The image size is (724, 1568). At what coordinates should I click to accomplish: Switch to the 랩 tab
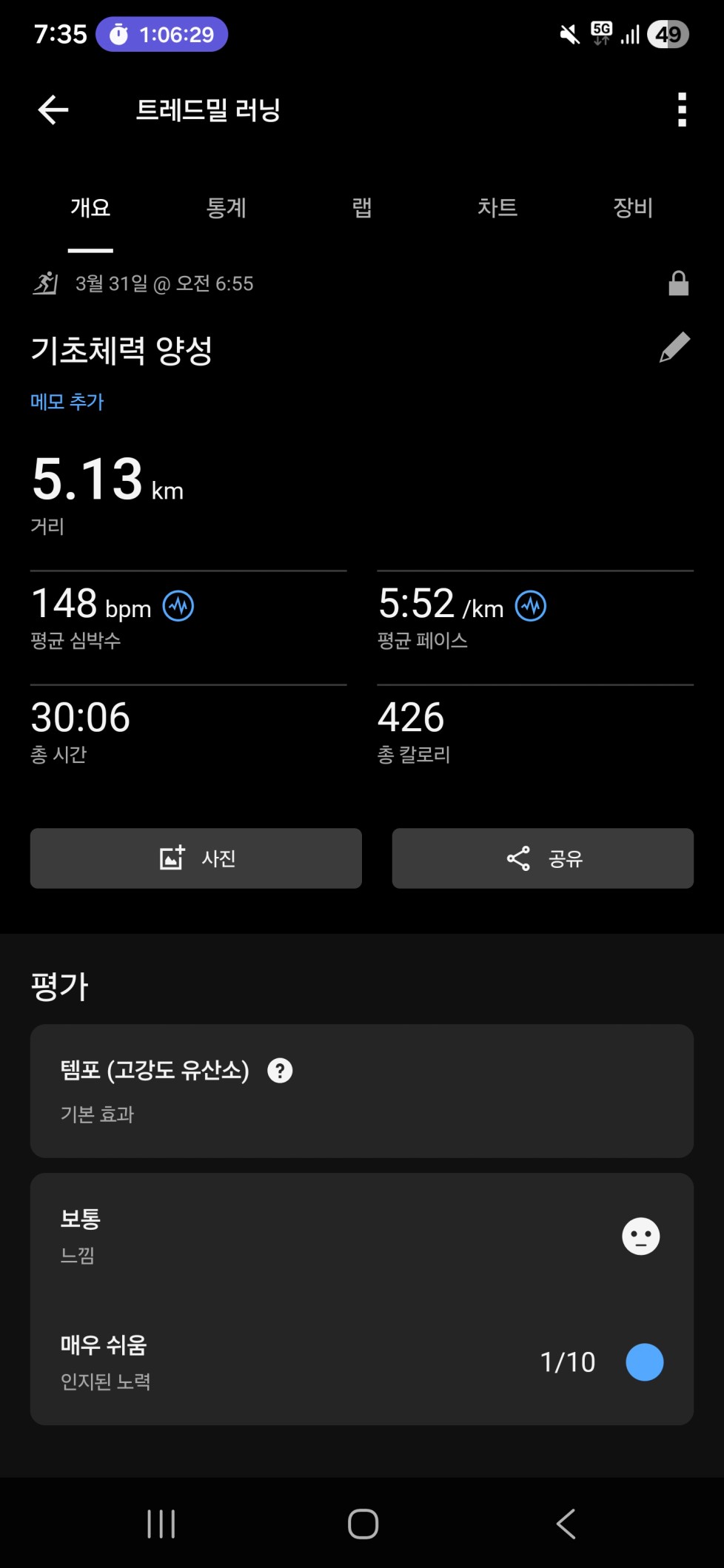[x=361, y=208]
